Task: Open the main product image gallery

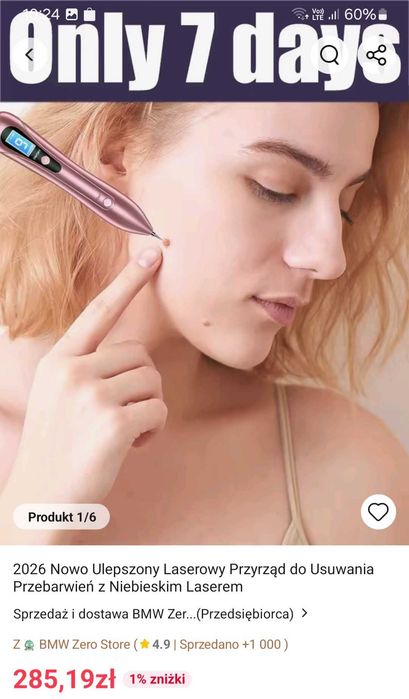Action: [204, 324]
